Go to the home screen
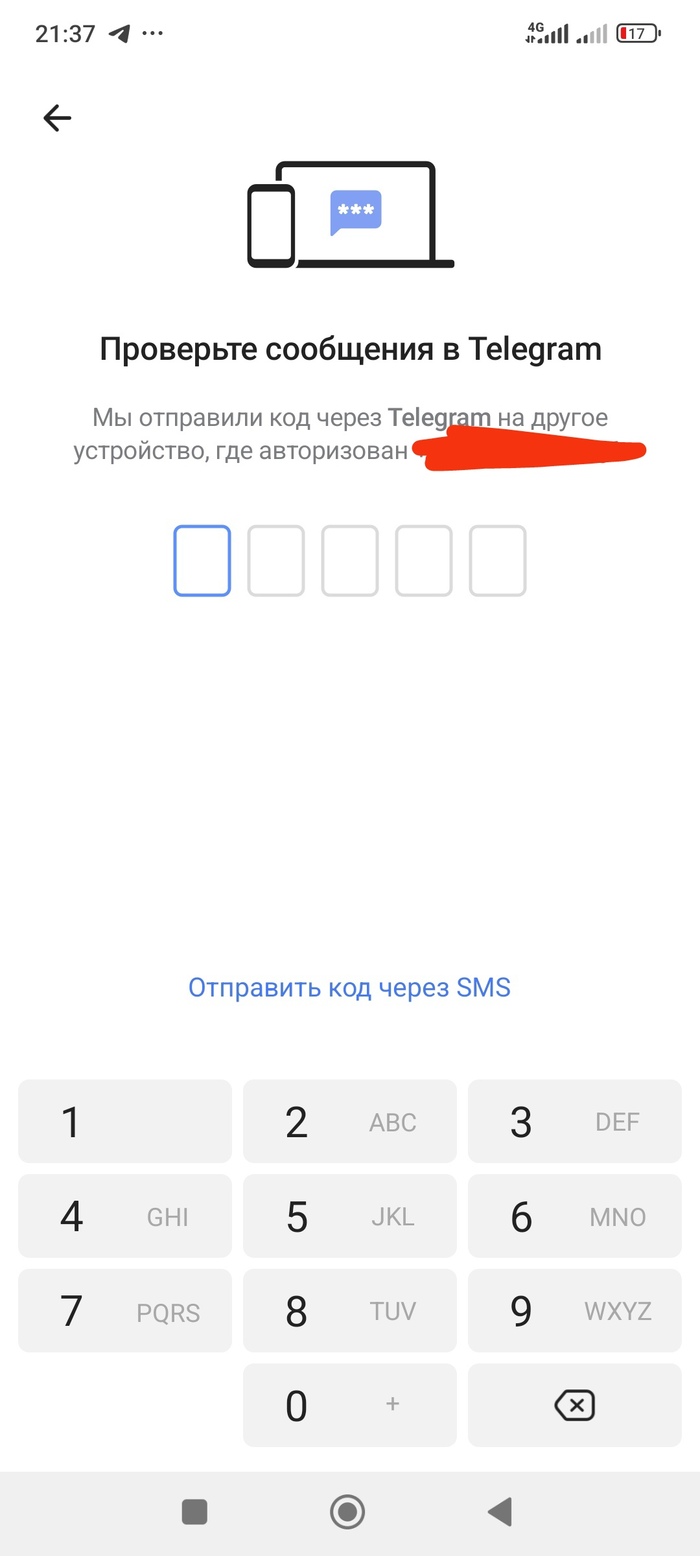The width and height of the screenshot is (700, 1556). click(347, 1511)
